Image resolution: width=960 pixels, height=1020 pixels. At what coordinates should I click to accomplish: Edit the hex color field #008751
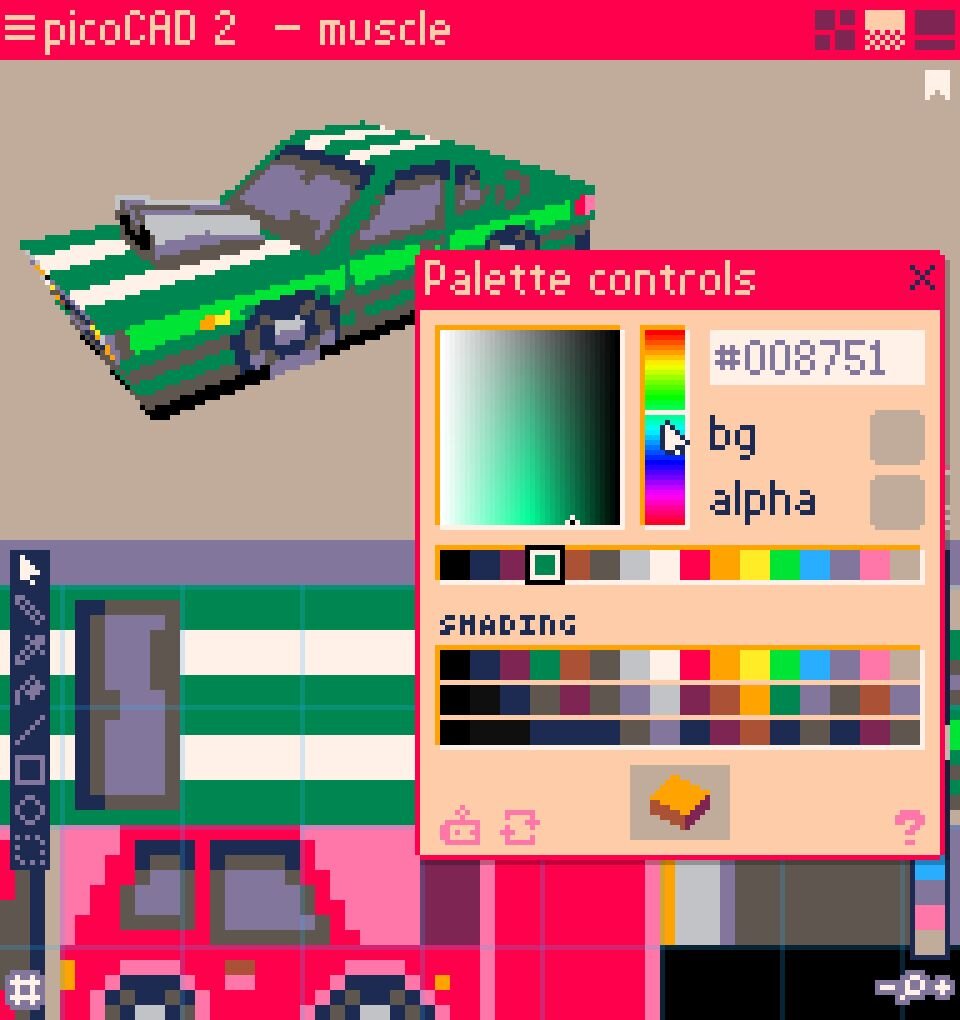coord(816,358)
